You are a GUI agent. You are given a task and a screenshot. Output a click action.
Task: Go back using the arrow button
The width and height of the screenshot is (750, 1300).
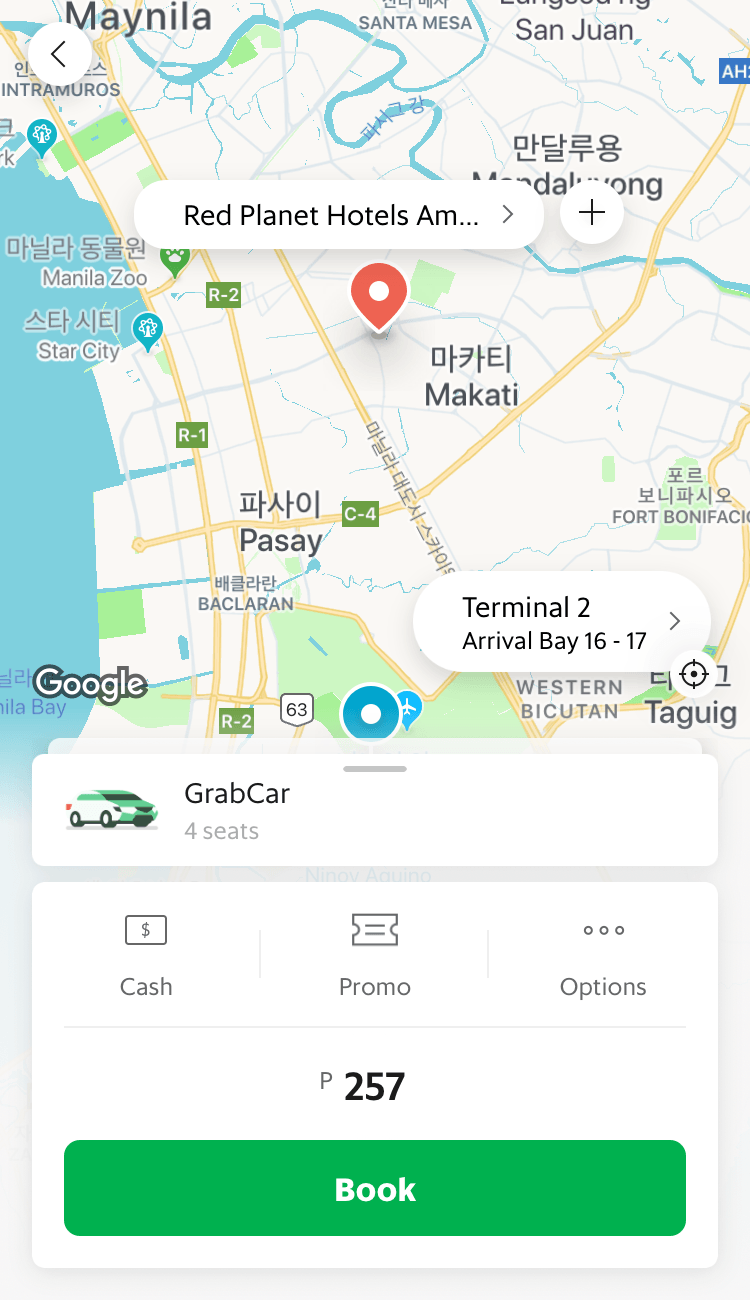click(x=59, y=54)
